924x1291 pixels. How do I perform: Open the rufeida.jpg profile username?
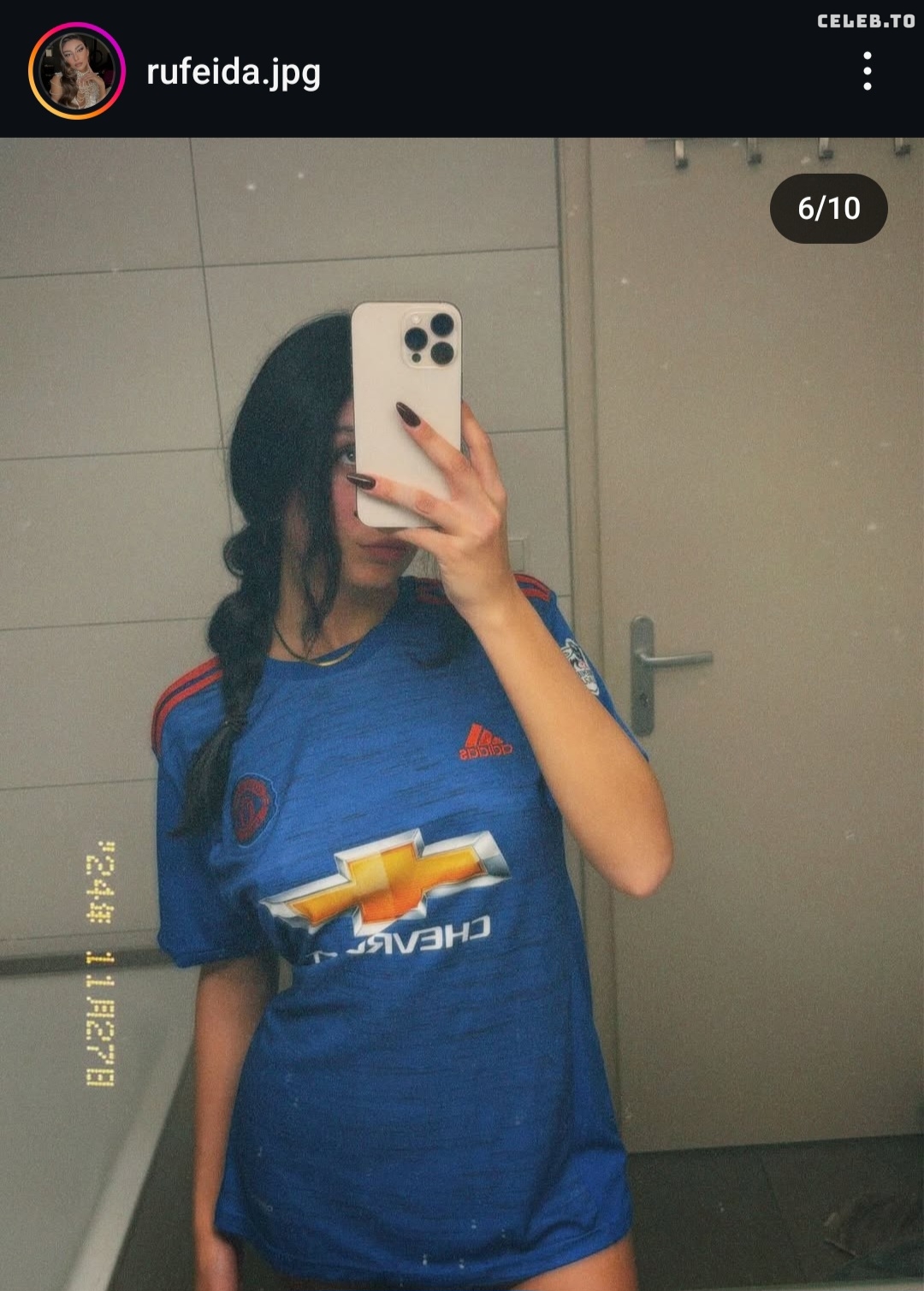[233, 73]
